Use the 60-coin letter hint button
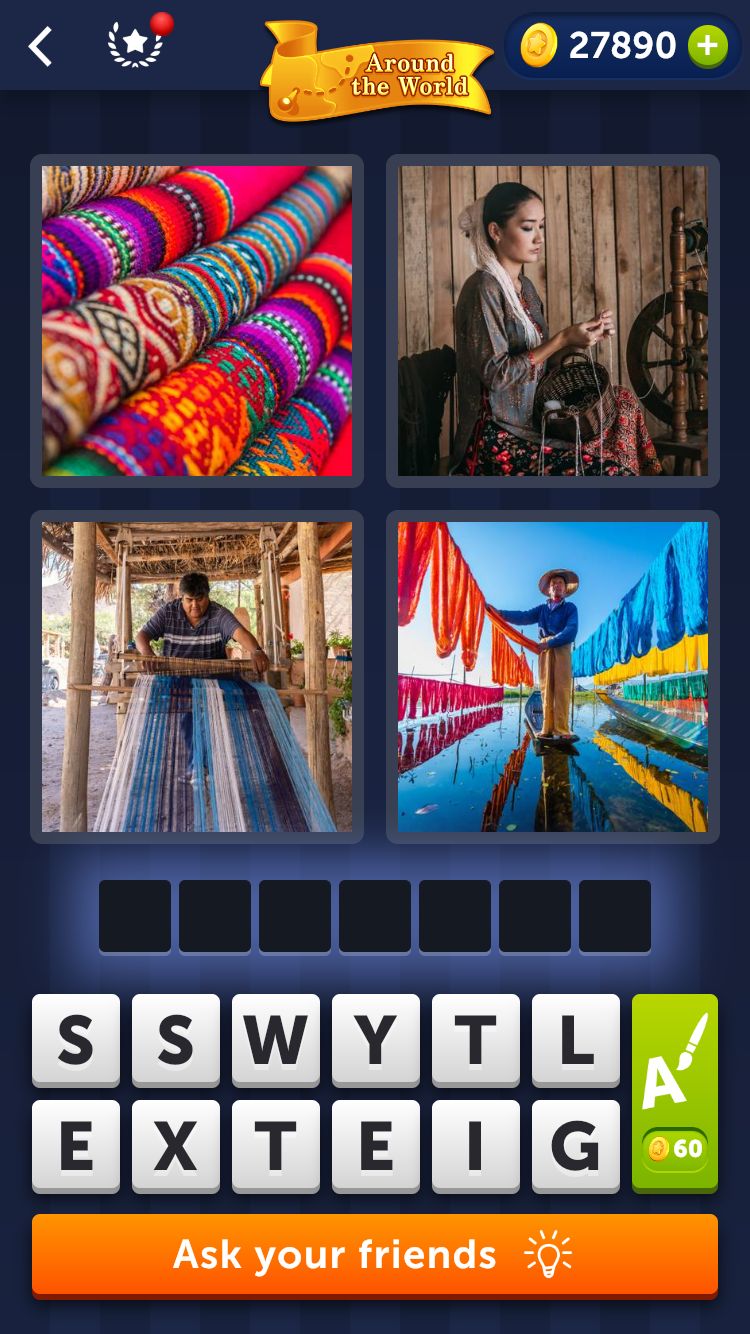The width and height of the screenshot is (750, 1334). pos(675,1093)
